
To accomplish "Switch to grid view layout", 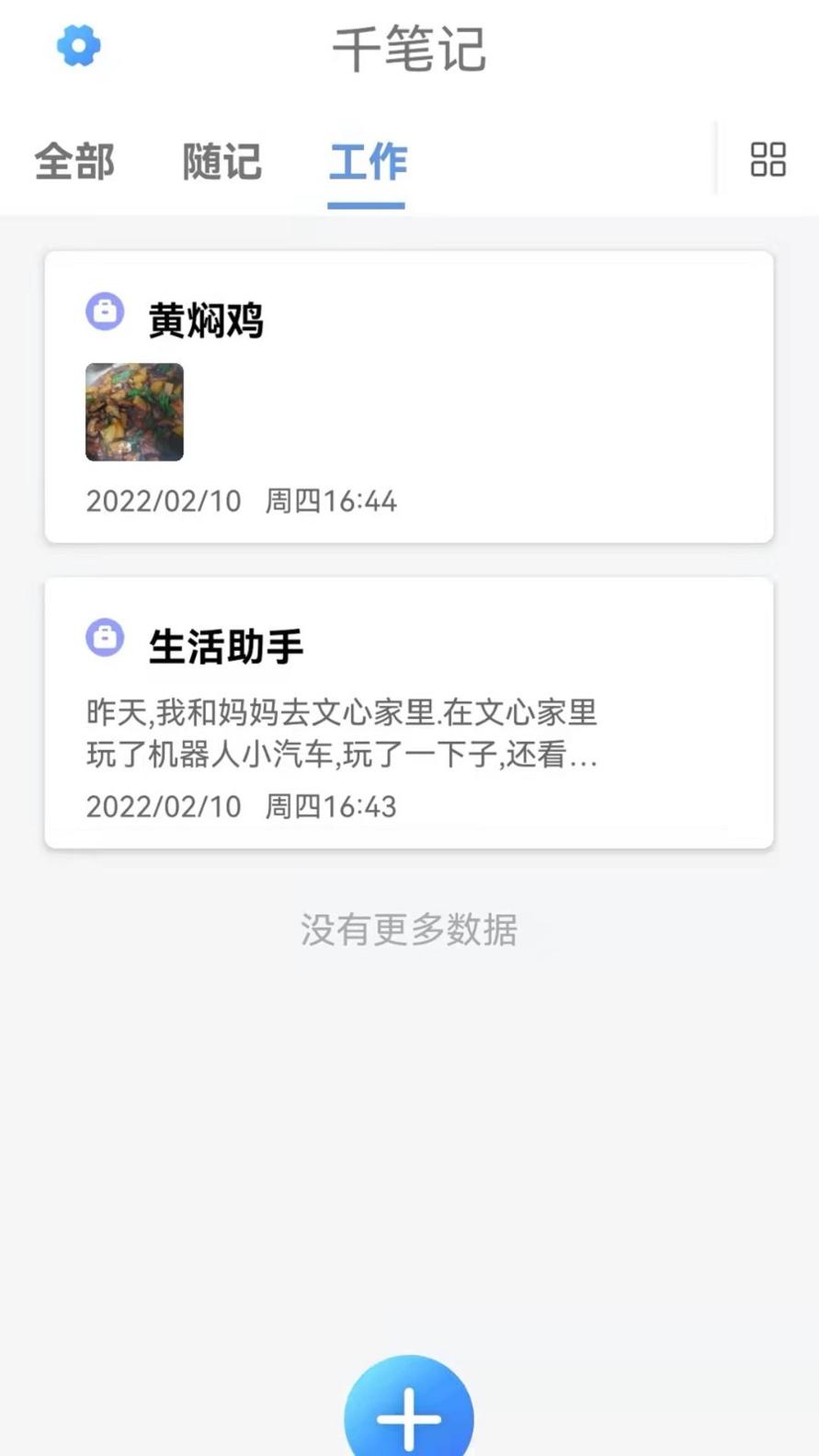I will pyautogui.click(x=768, y=159).
